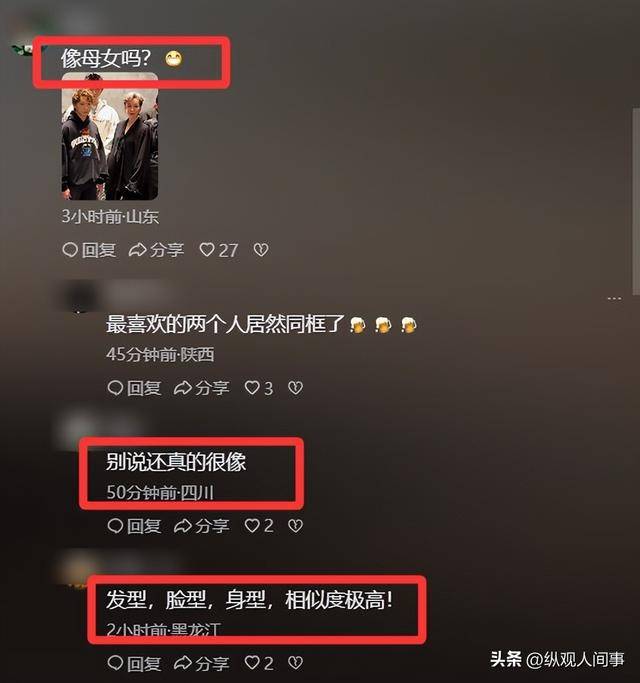
Task: Share the 最喜欢的两个人居然同框了 comment
Action: click(201, 388)
